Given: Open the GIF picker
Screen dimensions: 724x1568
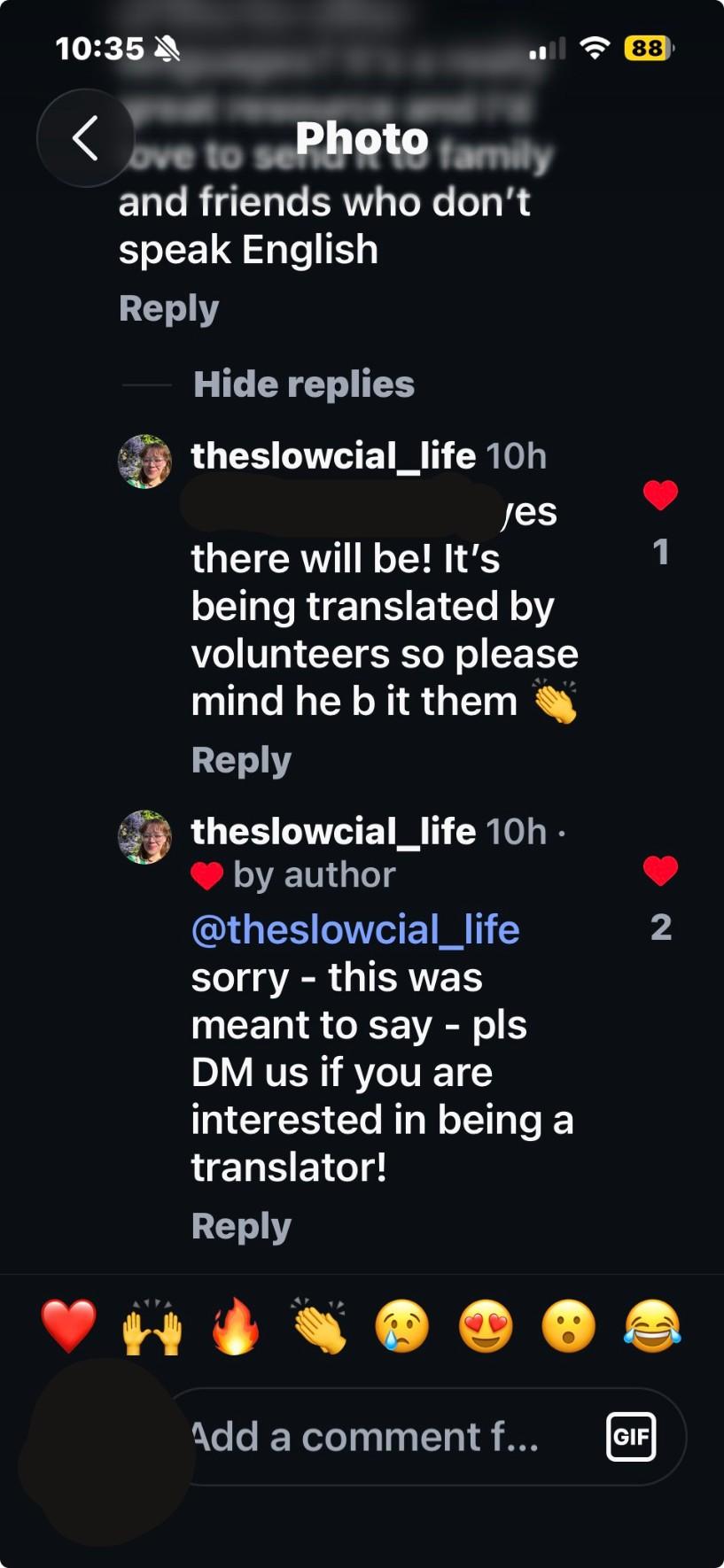Looking at the screenshot, I should 631,1436.
